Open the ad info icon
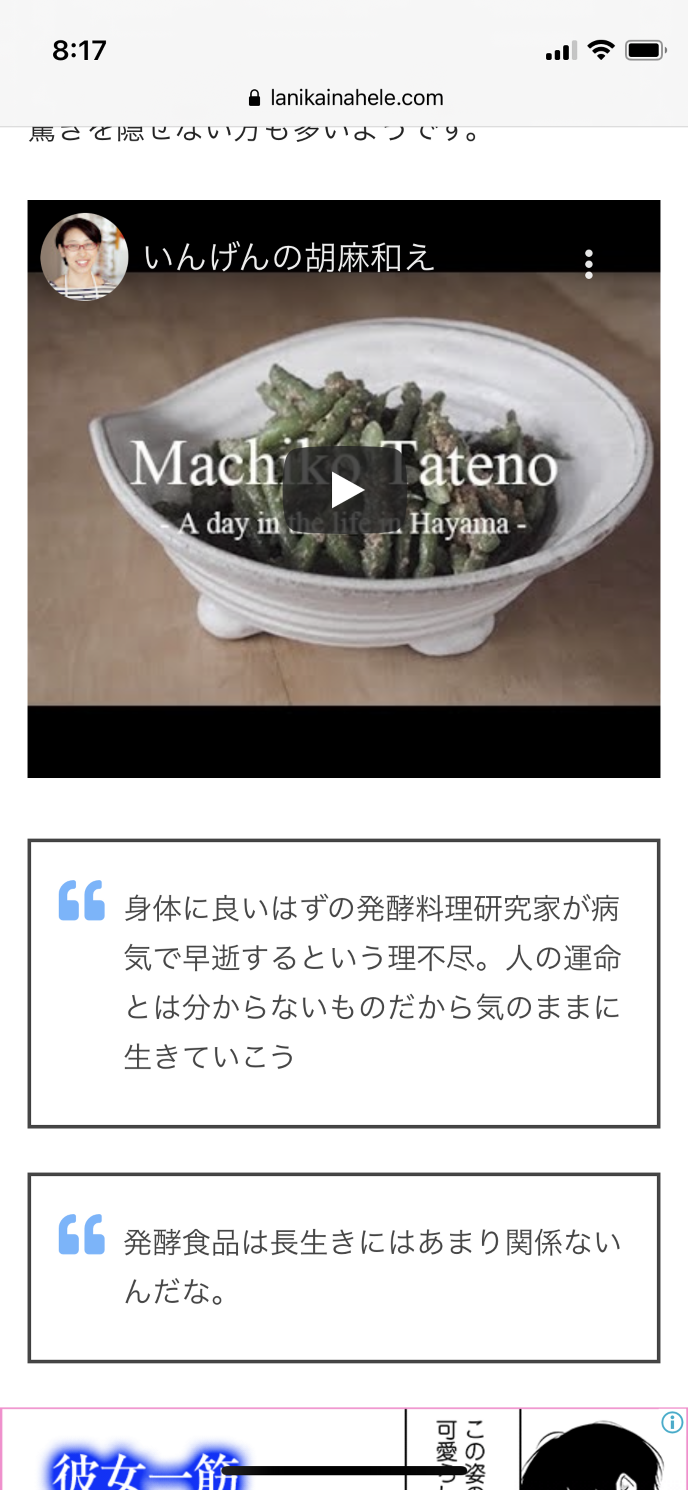The width and height of the screenshot is (688, 1490). pyautogui.click(x=672, y=1422)
